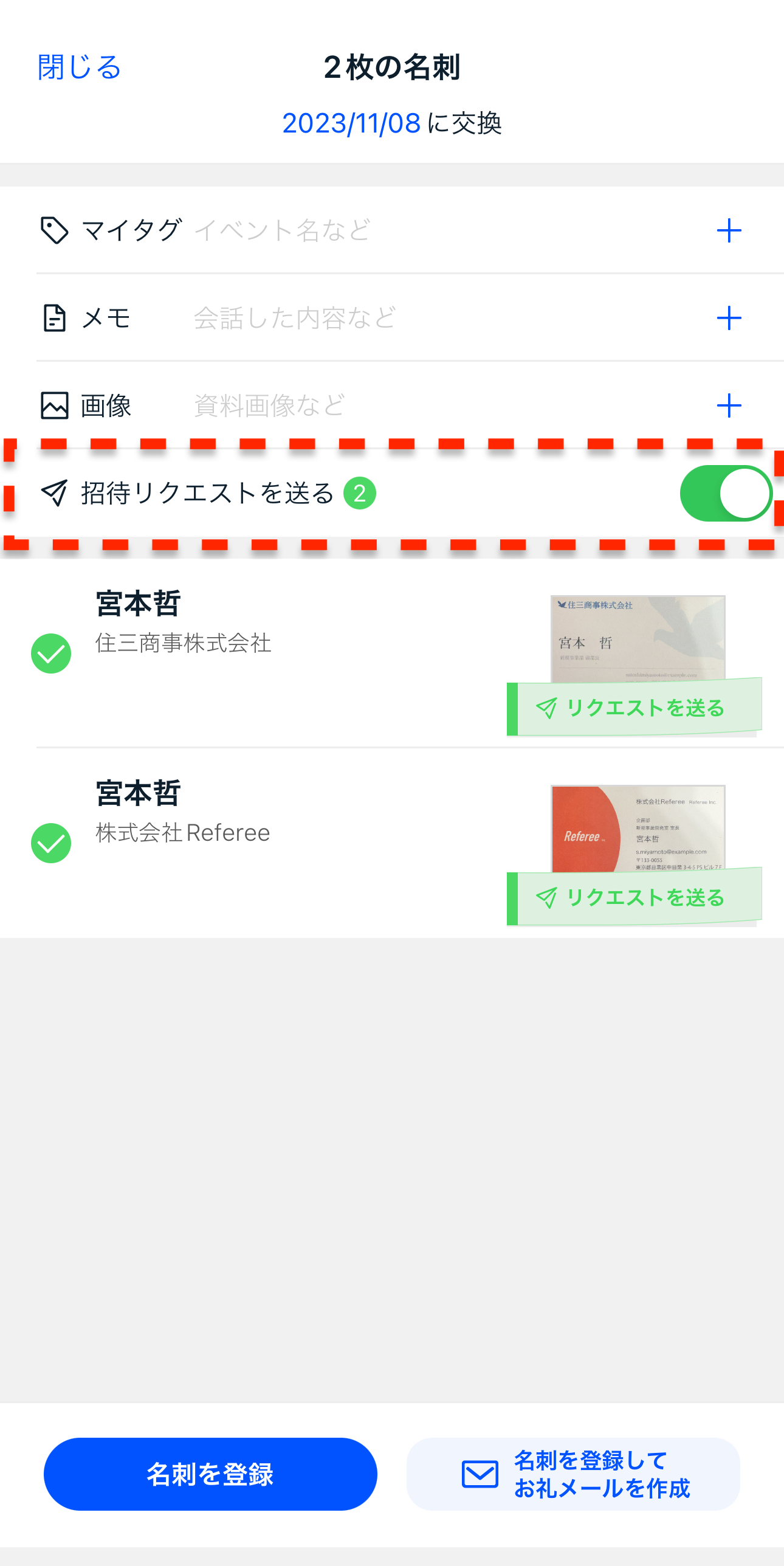Tap リクエストを送る on the Referee card
784x1566 pixels.
tap(634, 897)
